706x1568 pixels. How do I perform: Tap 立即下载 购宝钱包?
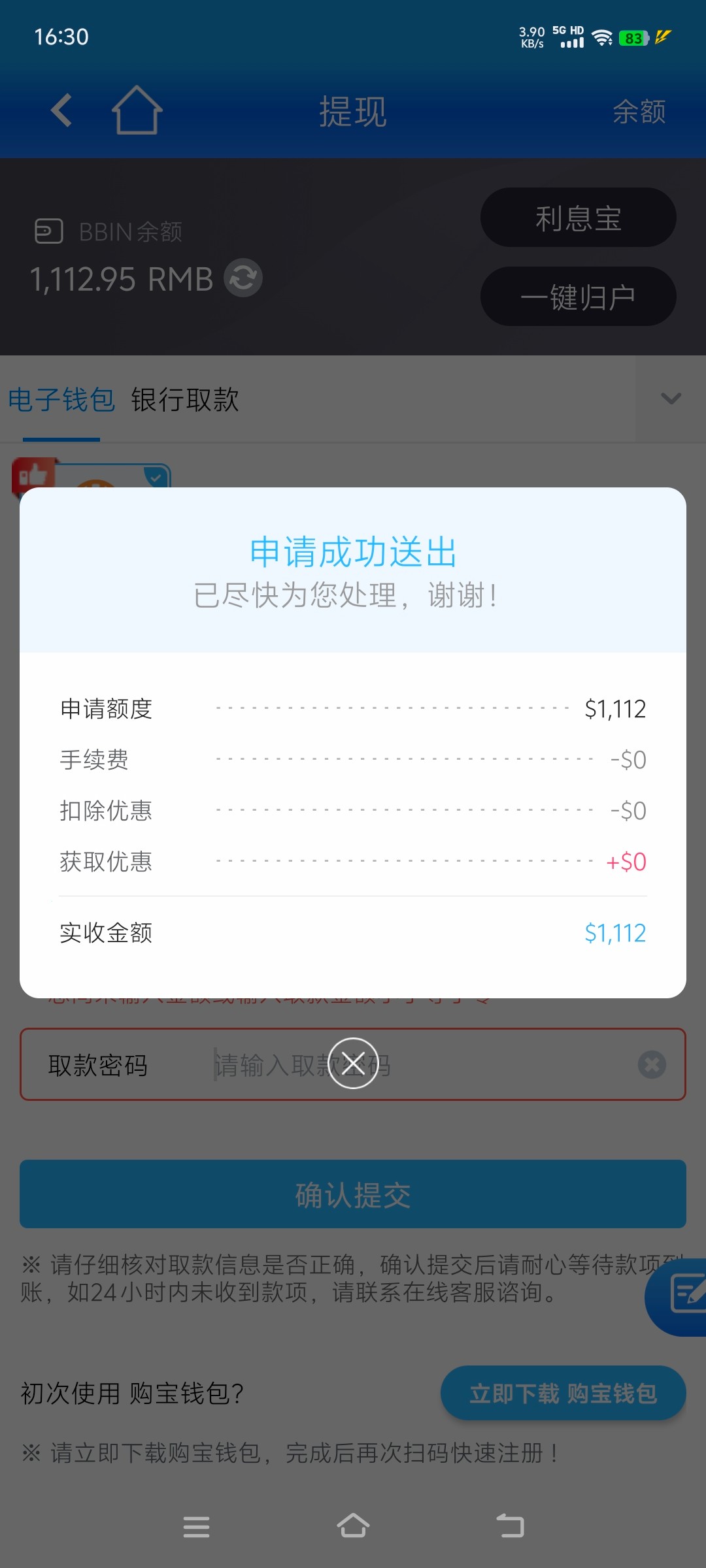pyautogui.click(x=563, y=1394)
